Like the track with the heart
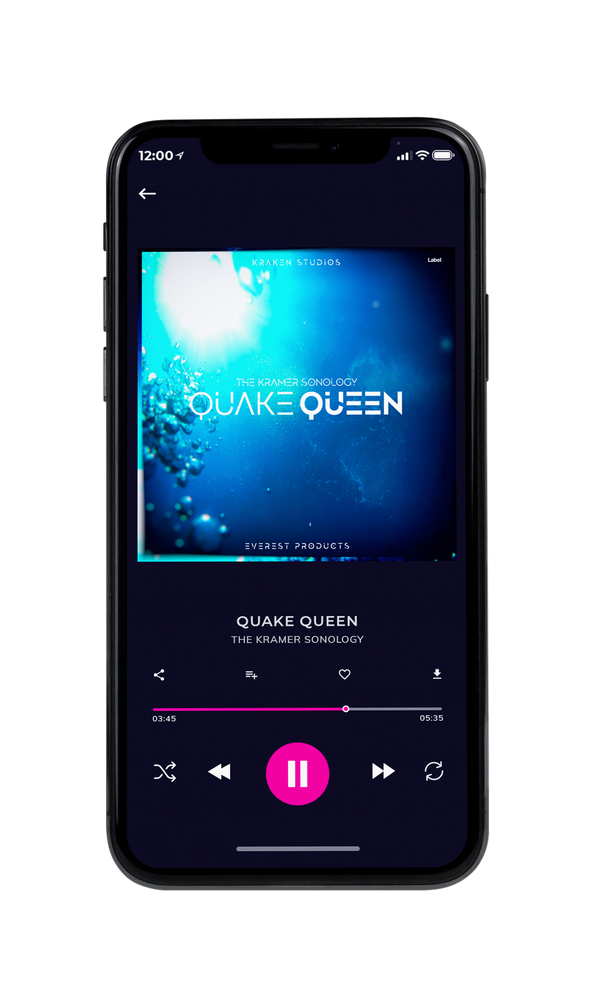Image resolution: width=600 pixels, height=1000 pixels. (344, 674)
